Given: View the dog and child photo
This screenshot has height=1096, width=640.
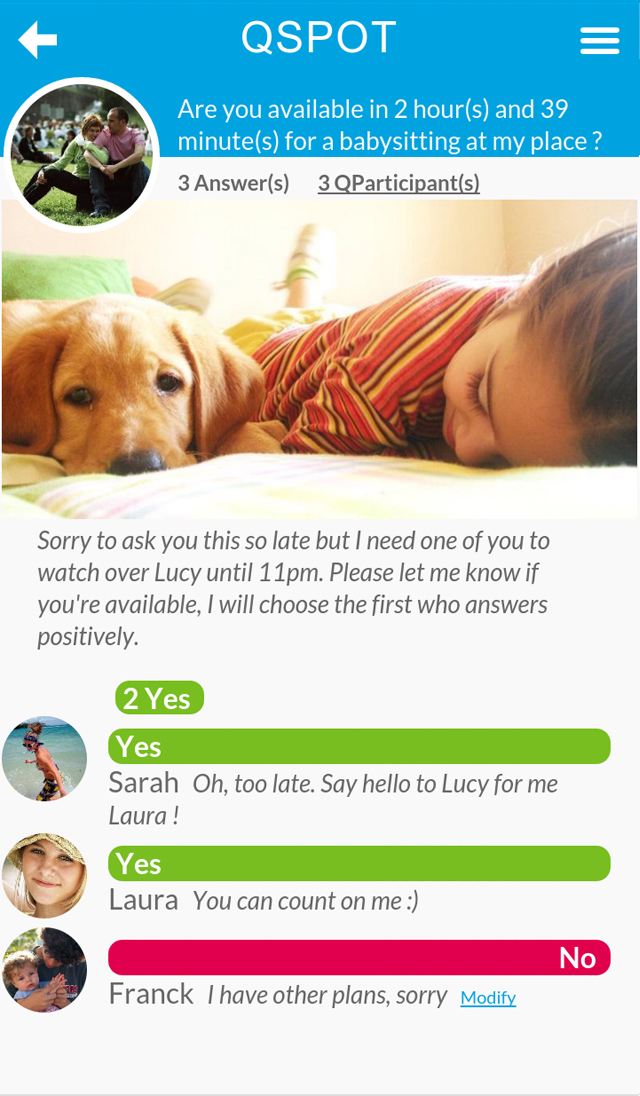Looking at the screenshot, I should pyautogui.click(x=320, y=359).
